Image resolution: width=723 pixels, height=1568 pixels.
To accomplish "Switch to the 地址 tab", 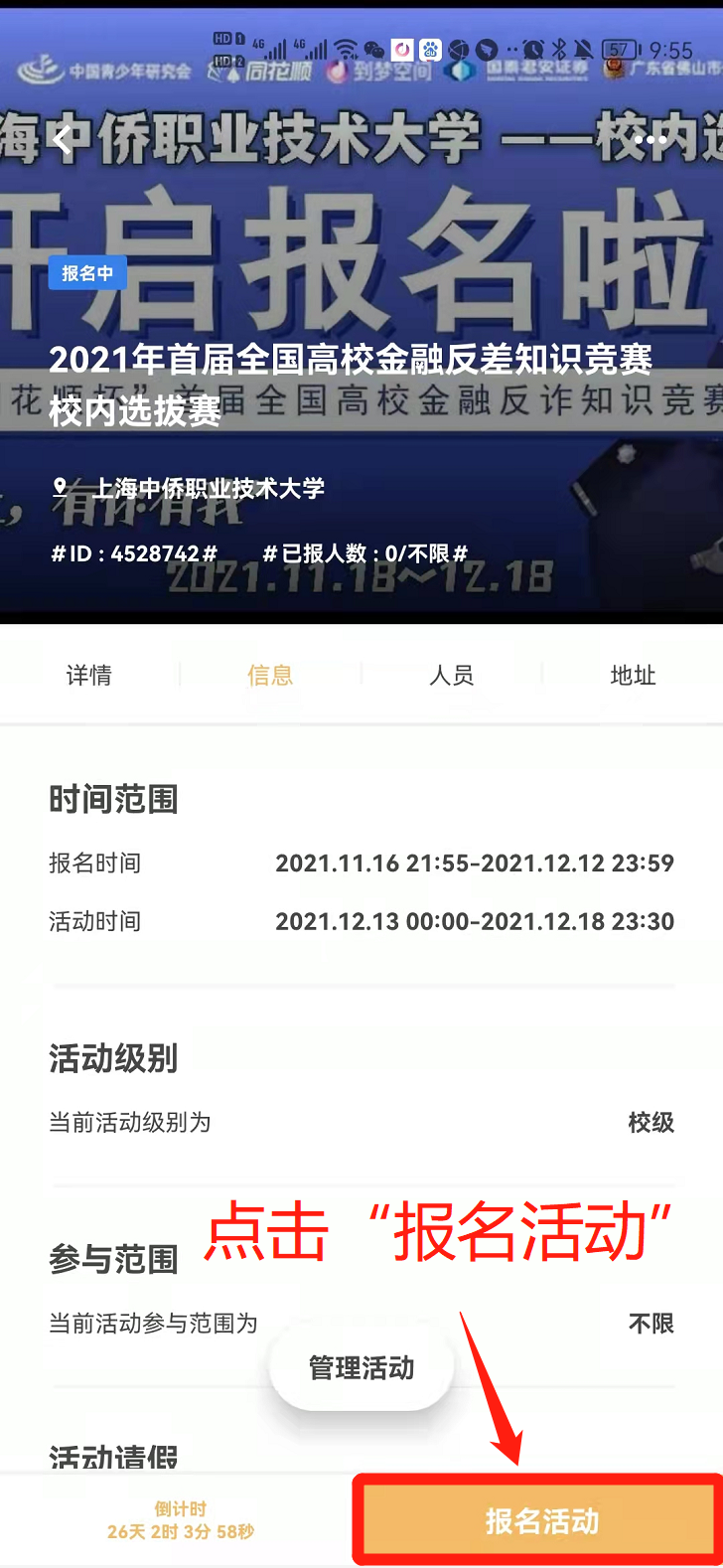I will tap(634, 675).
